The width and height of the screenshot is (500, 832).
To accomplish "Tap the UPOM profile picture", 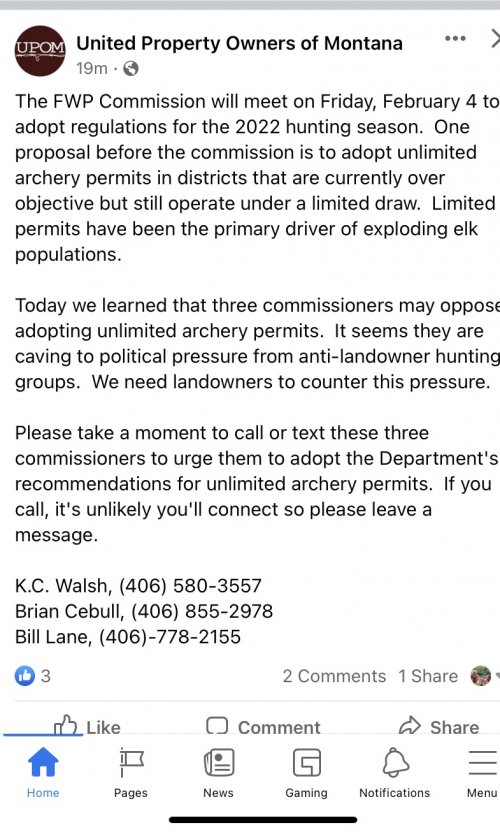I will click(x=40, y=51).
